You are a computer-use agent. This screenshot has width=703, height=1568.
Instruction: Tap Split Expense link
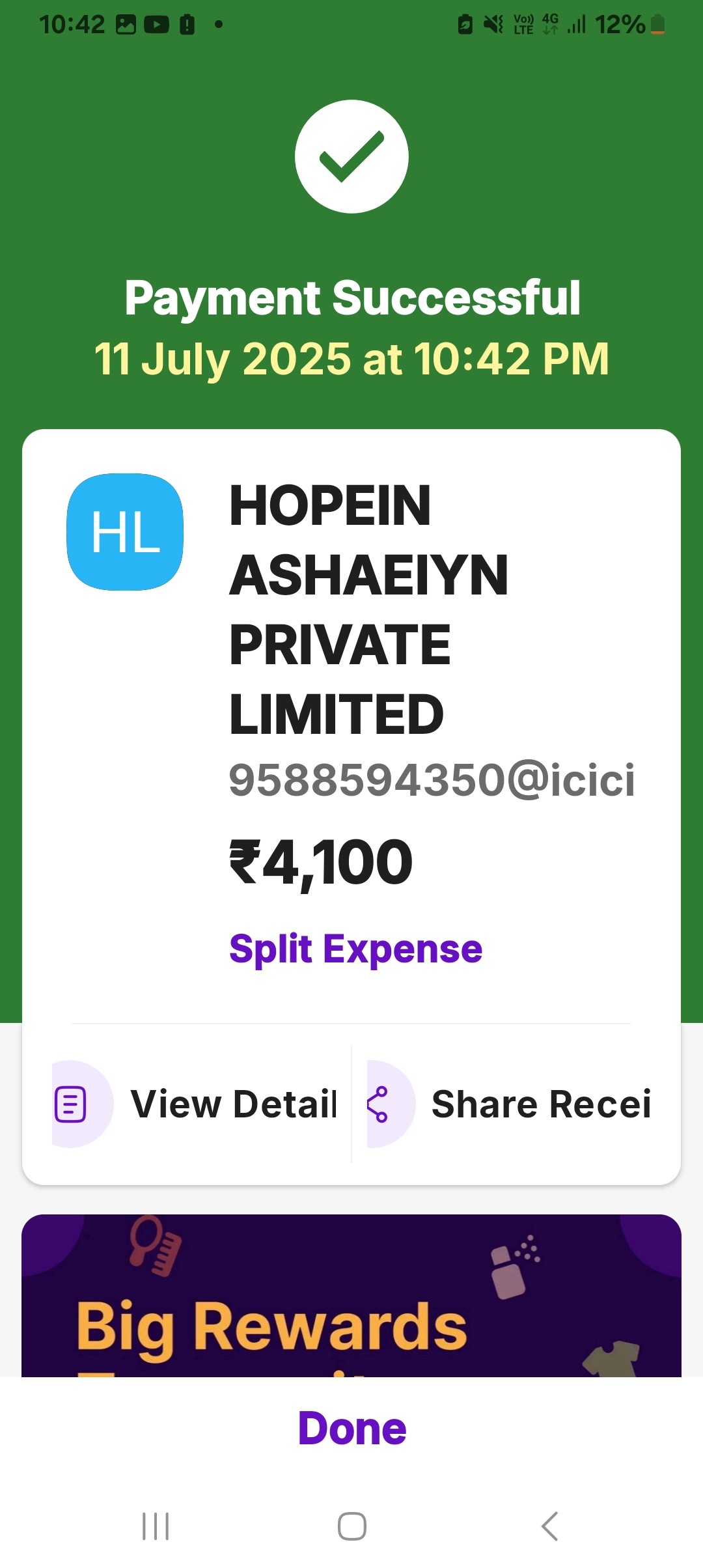(355, 949)
